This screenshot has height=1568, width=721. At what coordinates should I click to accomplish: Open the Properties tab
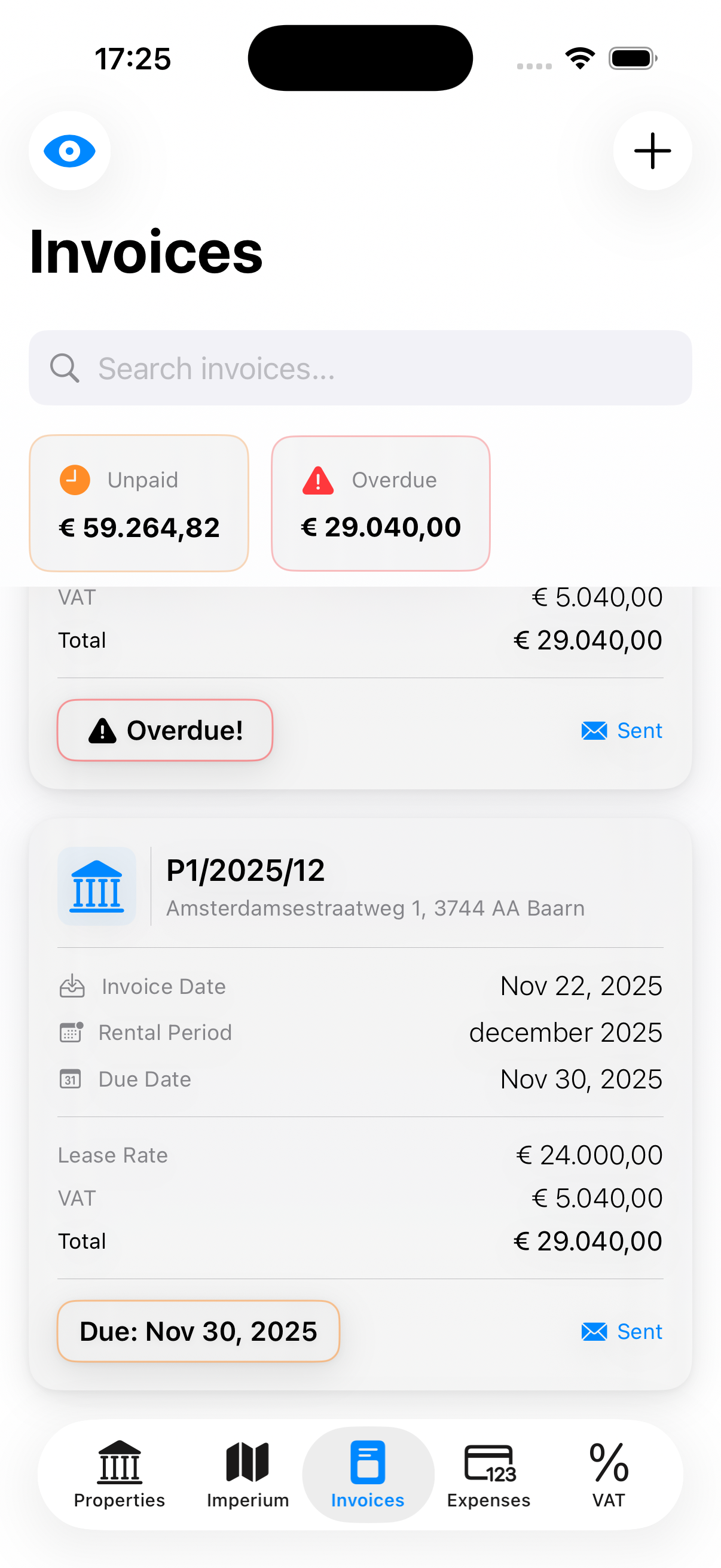(119, 1479)
